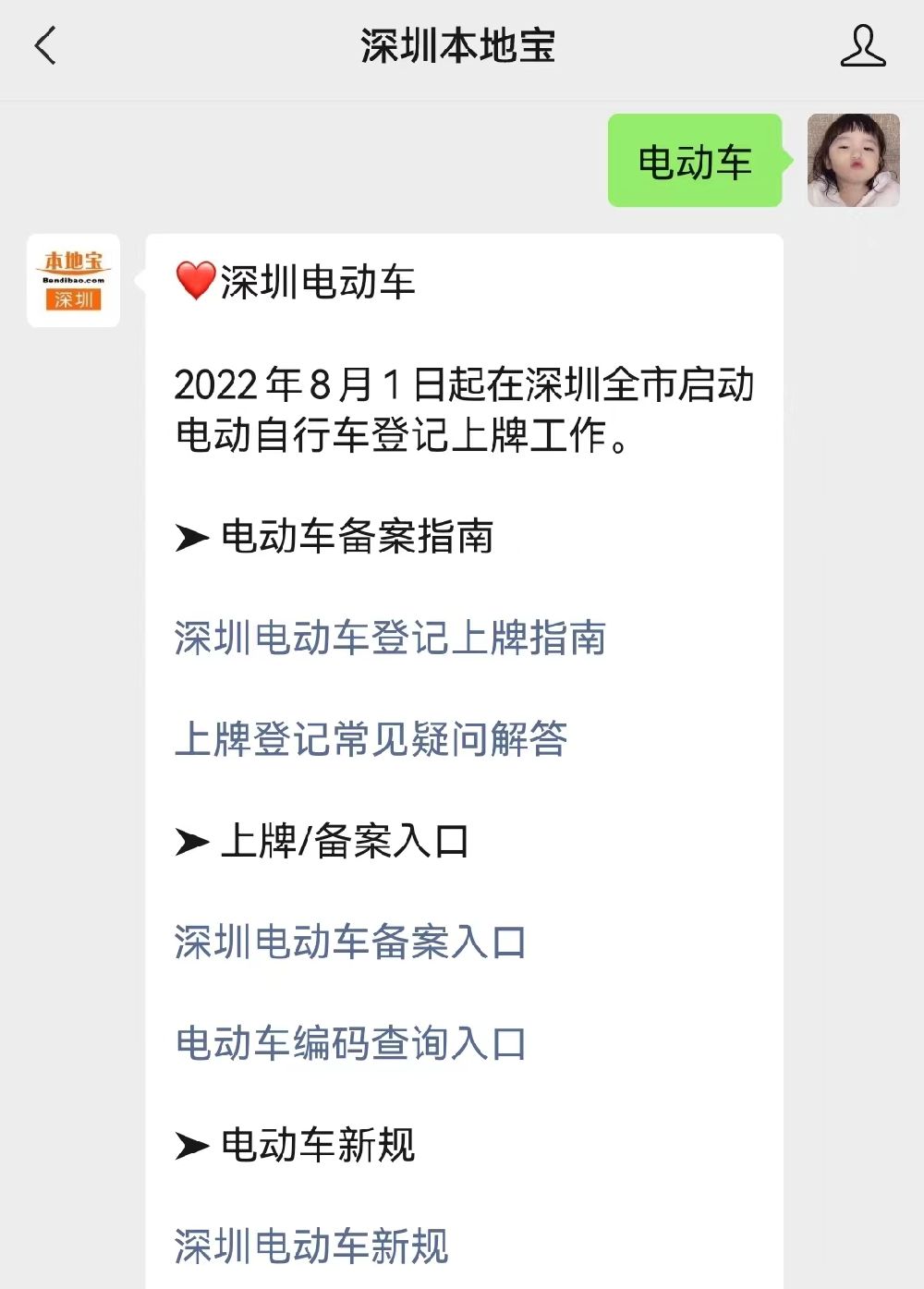Open 深圳电动车登记上牌指南 link

tap(390, 638)
